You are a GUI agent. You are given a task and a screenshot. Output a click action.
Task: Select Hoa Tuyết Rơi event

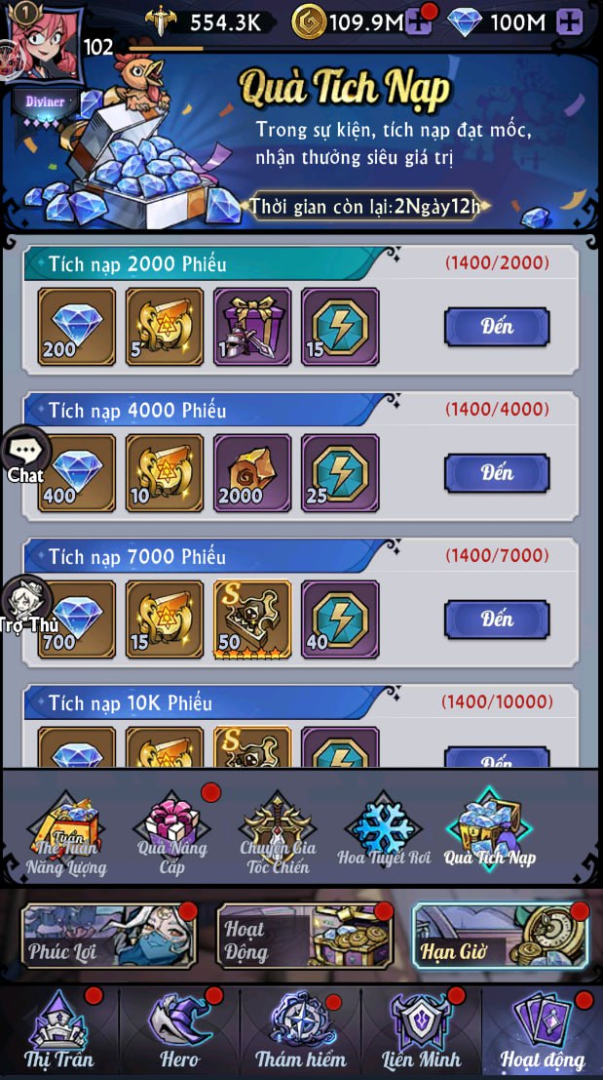385,832
